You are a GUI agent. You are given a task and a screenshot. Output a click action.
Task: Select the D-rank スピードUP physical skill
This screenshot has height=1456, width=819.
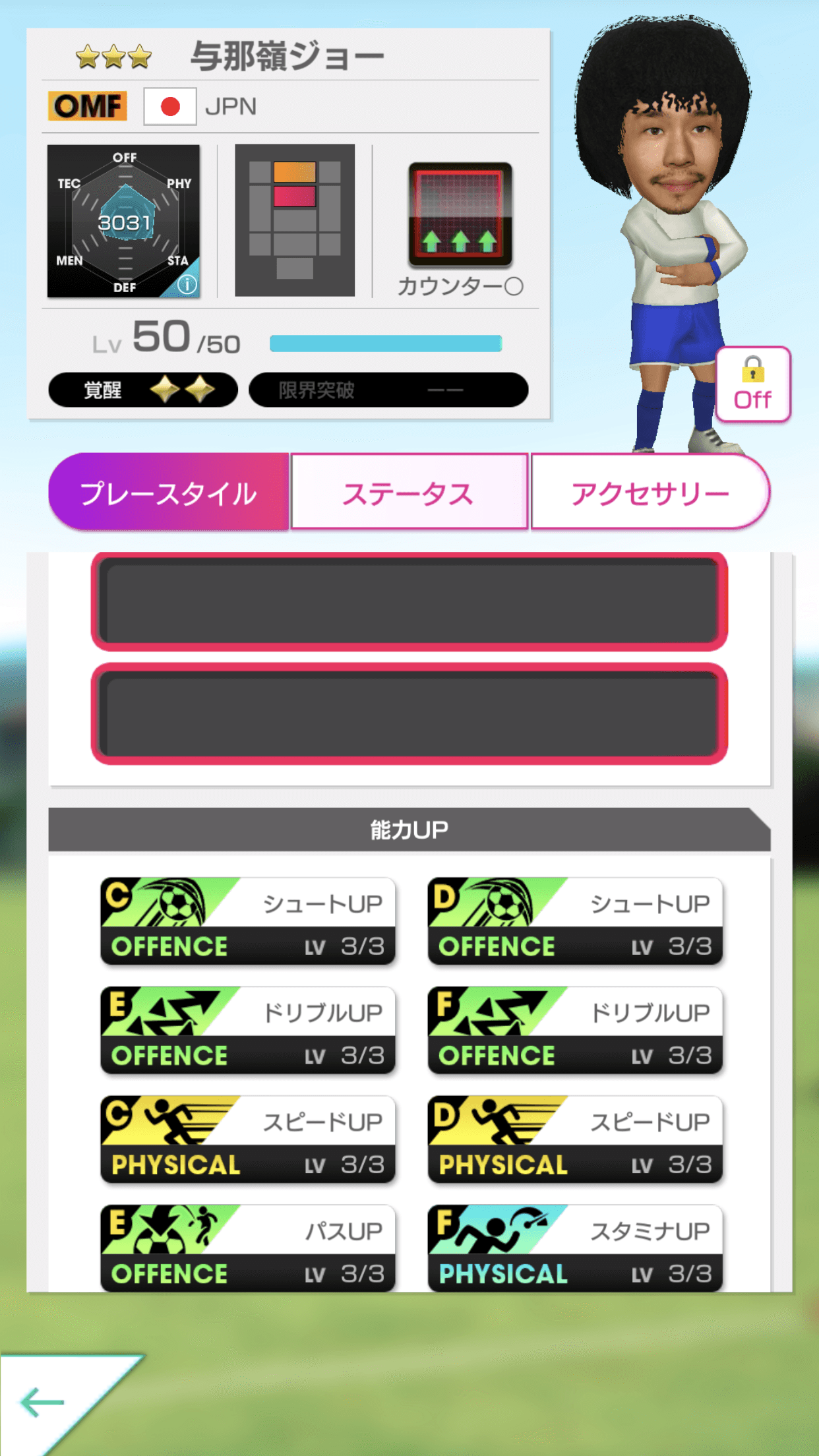574,1141
